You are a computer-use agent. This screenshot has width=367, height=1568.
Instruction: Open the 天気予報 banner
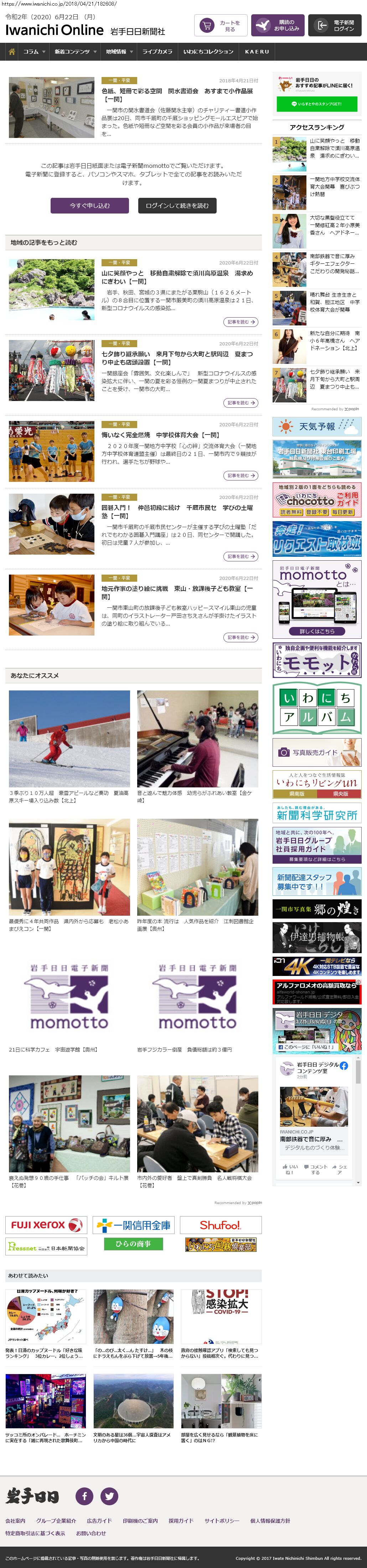[316, 426]
